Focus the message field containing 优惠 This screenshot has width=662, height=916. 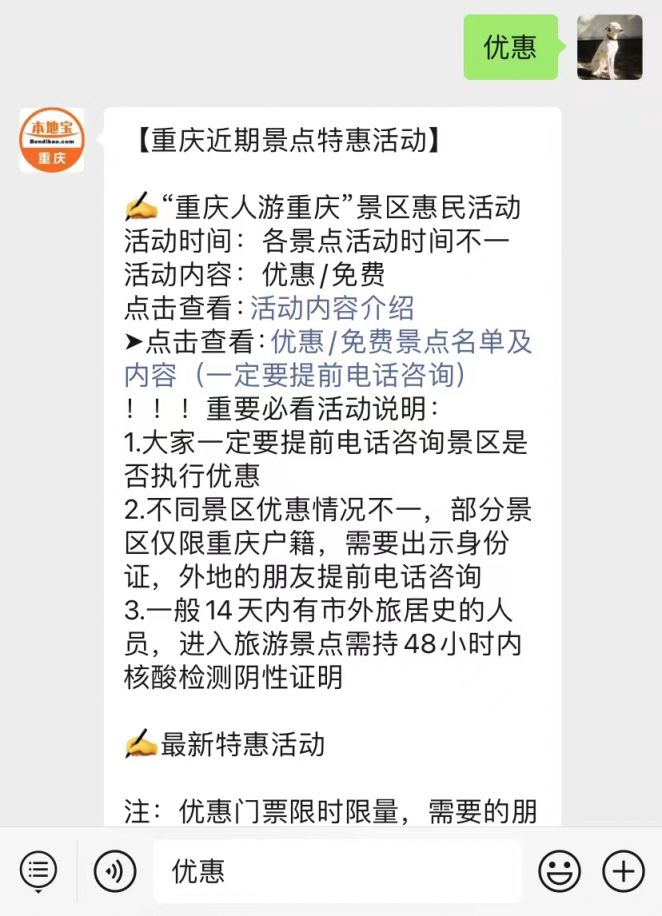point(336,871)
